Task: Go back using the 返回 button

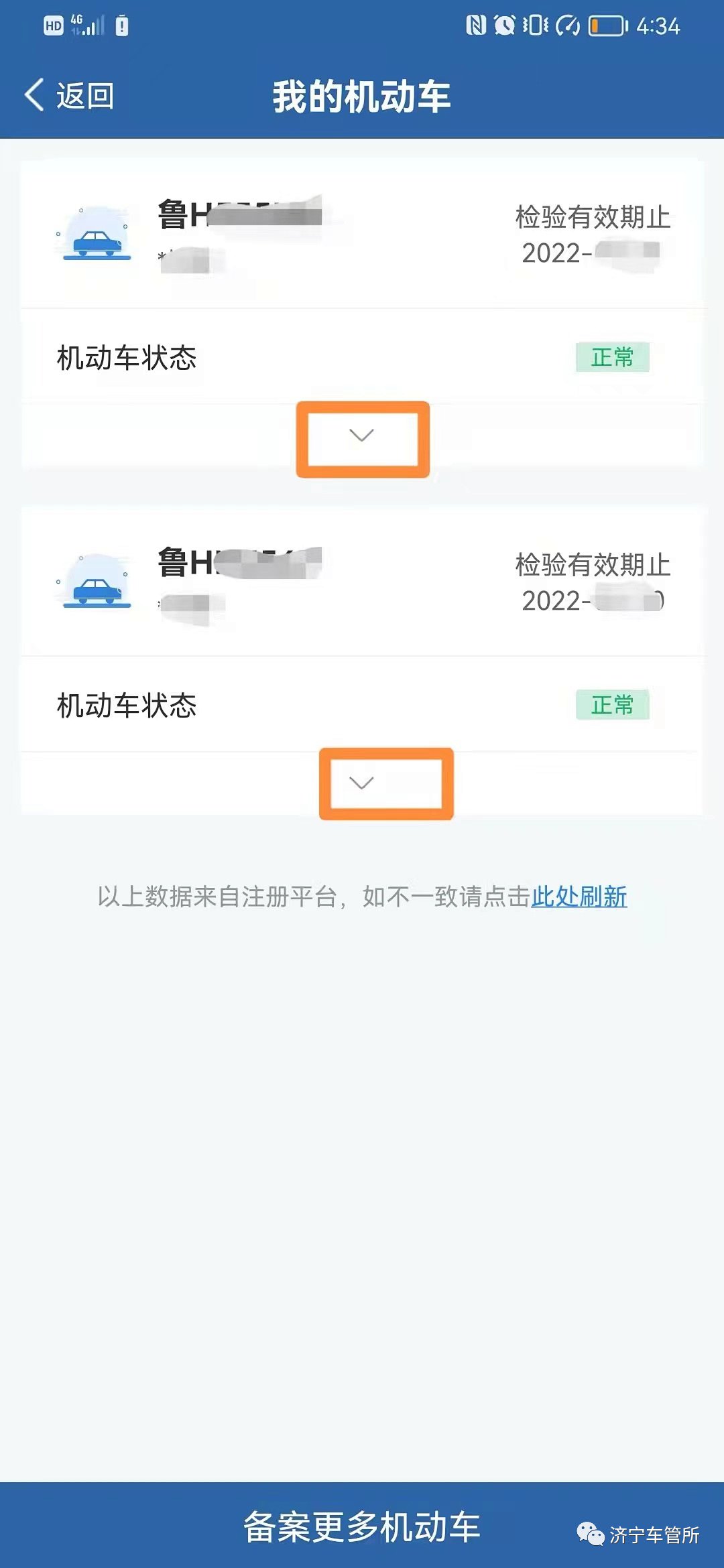Action: tap(70, 96)
